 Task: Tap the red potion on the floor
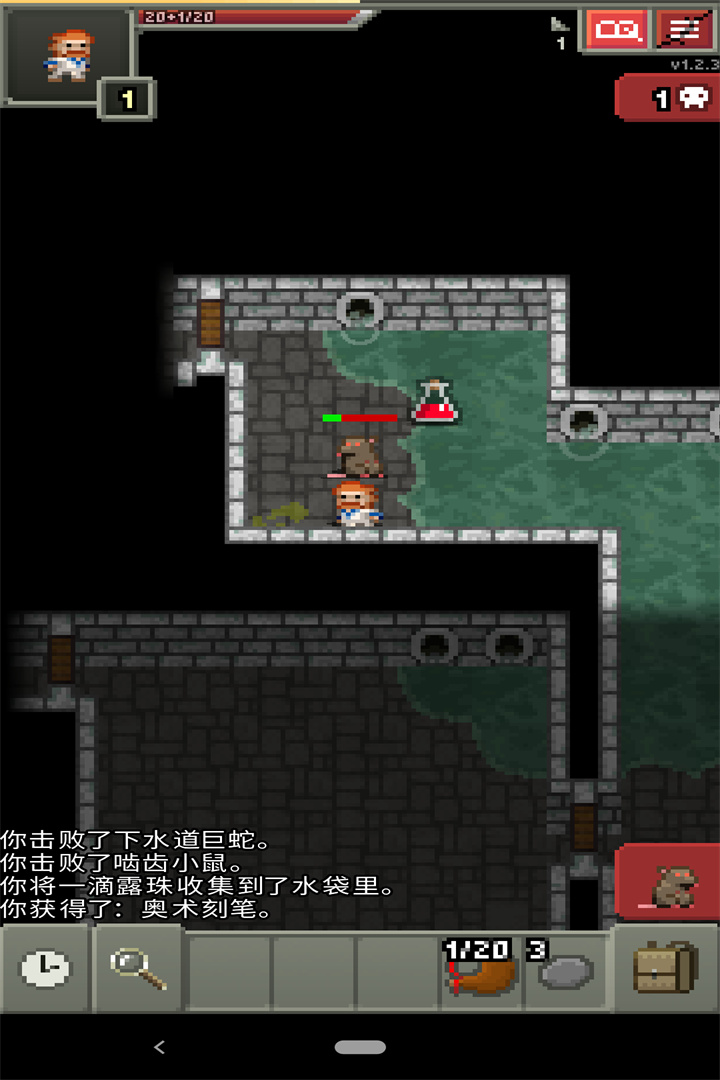pos(435,402)
